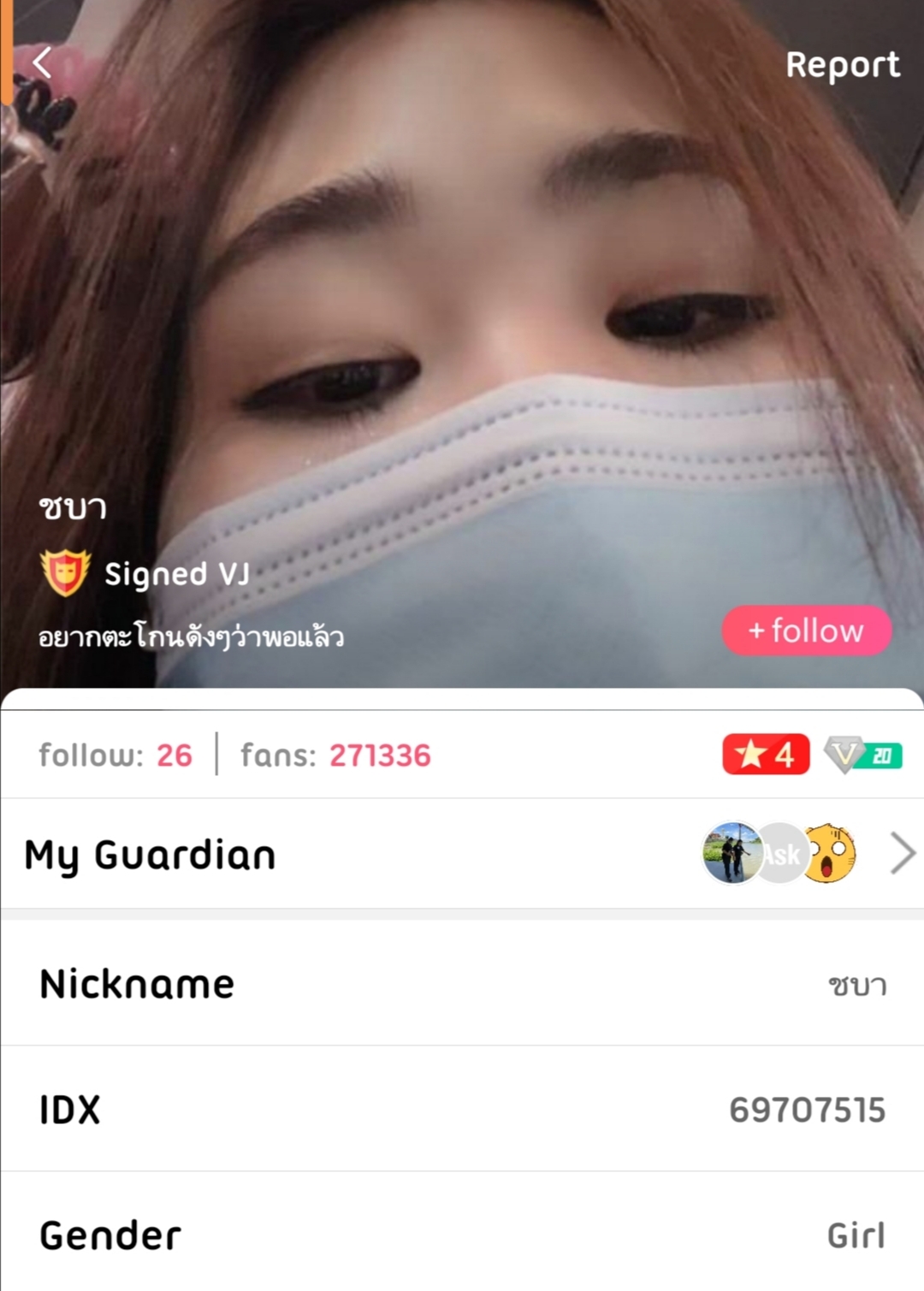View the fans count list
Screen dimensions: 924x1291
(x=335, y=755)
